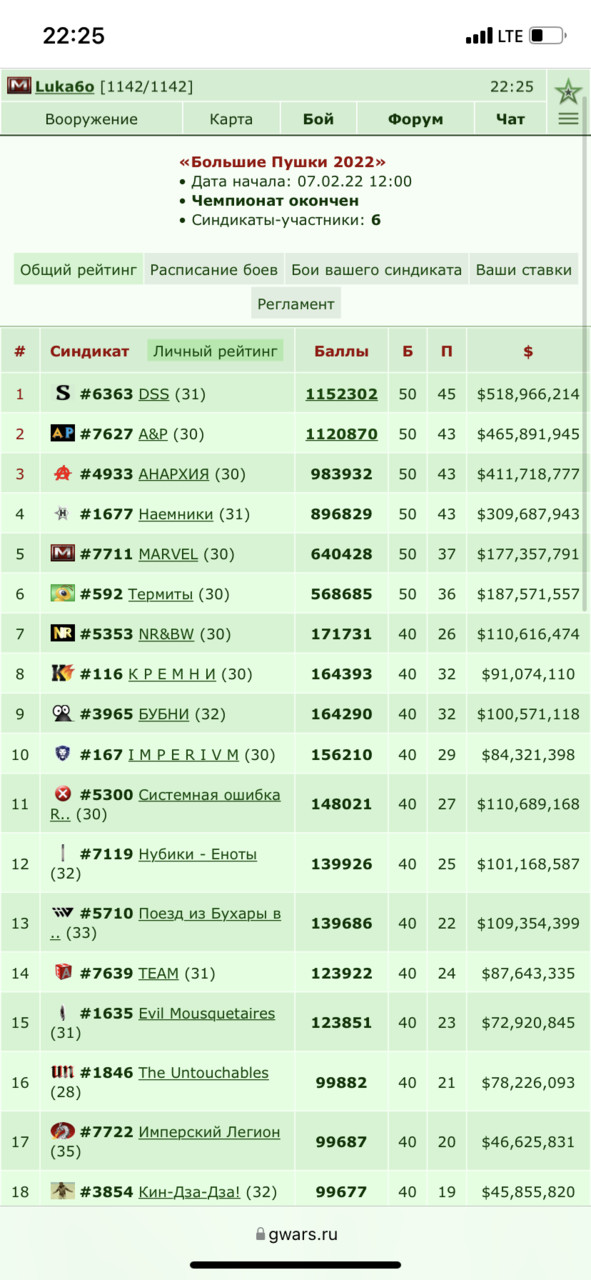591x1280 pixels.
Task: View Бои вашего синдиката tab
Action: tap(376, 270)
